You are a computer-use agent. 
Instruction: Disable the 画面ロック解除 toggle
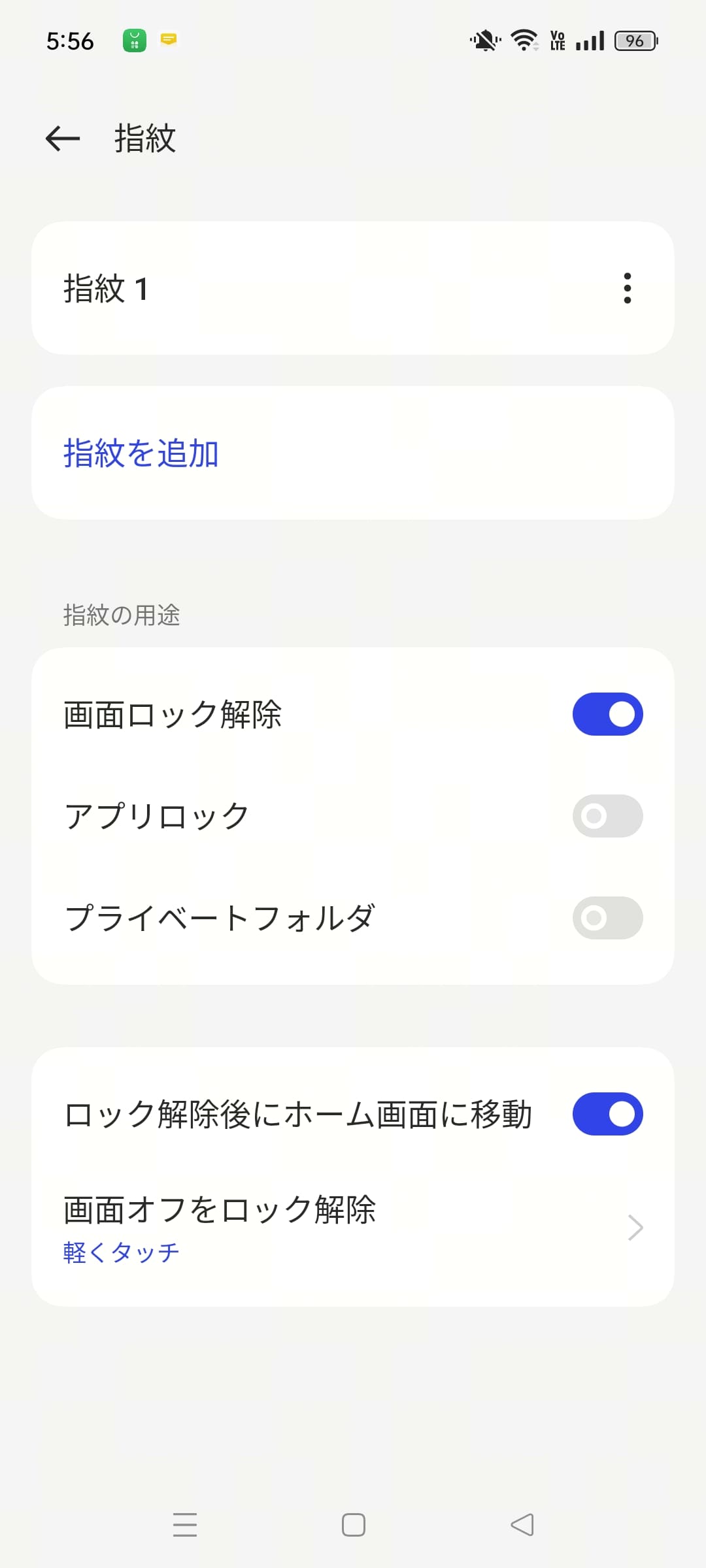coord(607,713)
